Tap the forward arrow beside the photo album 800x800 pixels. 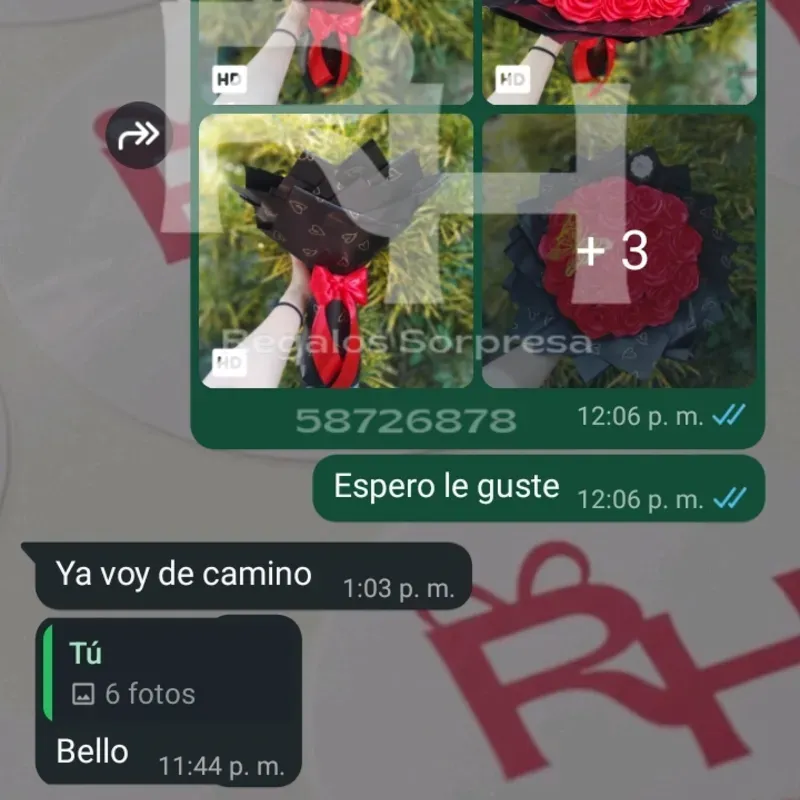[x=139, y=135]
